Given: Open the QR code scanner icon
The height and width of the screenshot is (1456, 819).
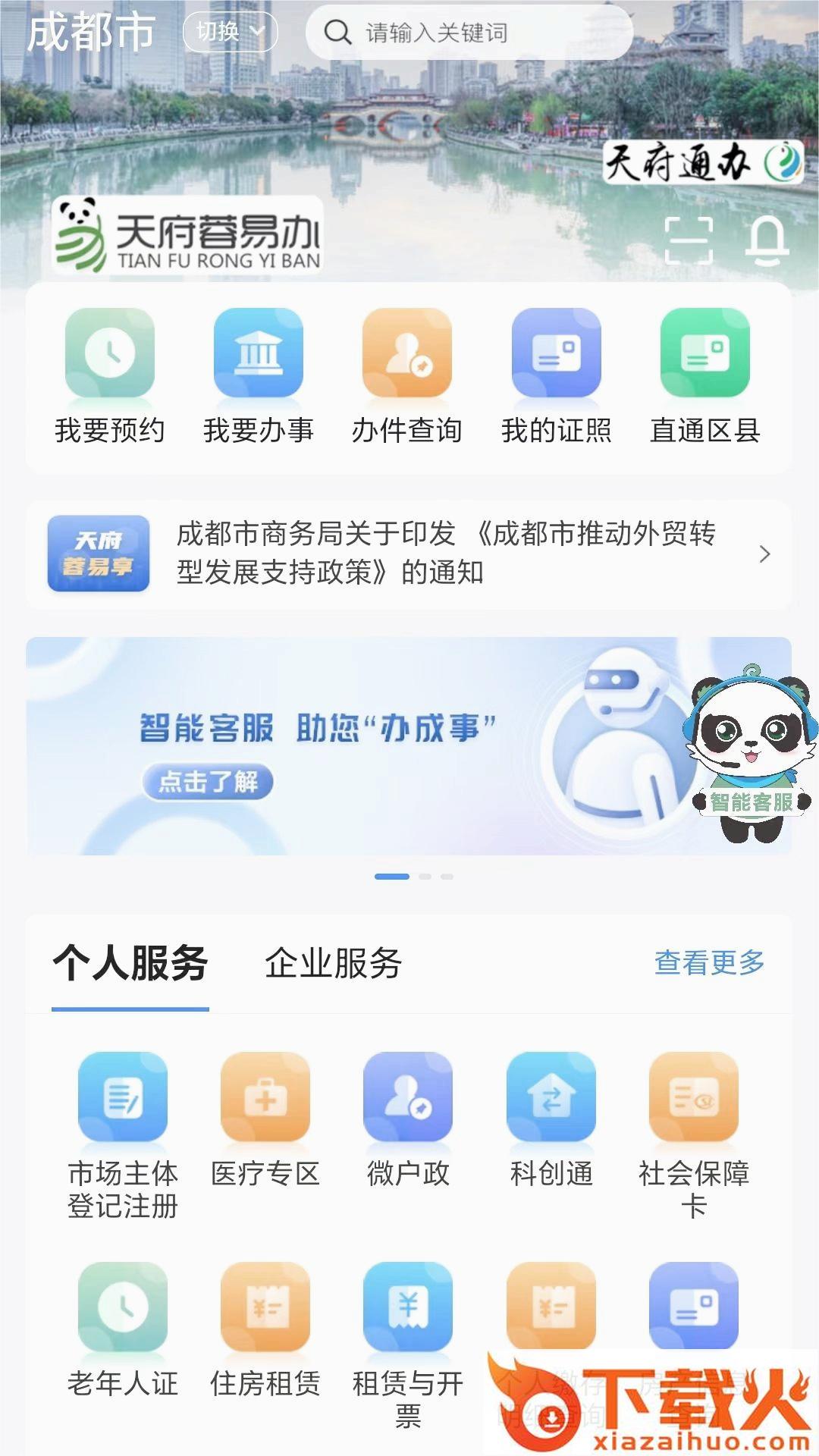Looking at the screenshot, I should (689, 241).
